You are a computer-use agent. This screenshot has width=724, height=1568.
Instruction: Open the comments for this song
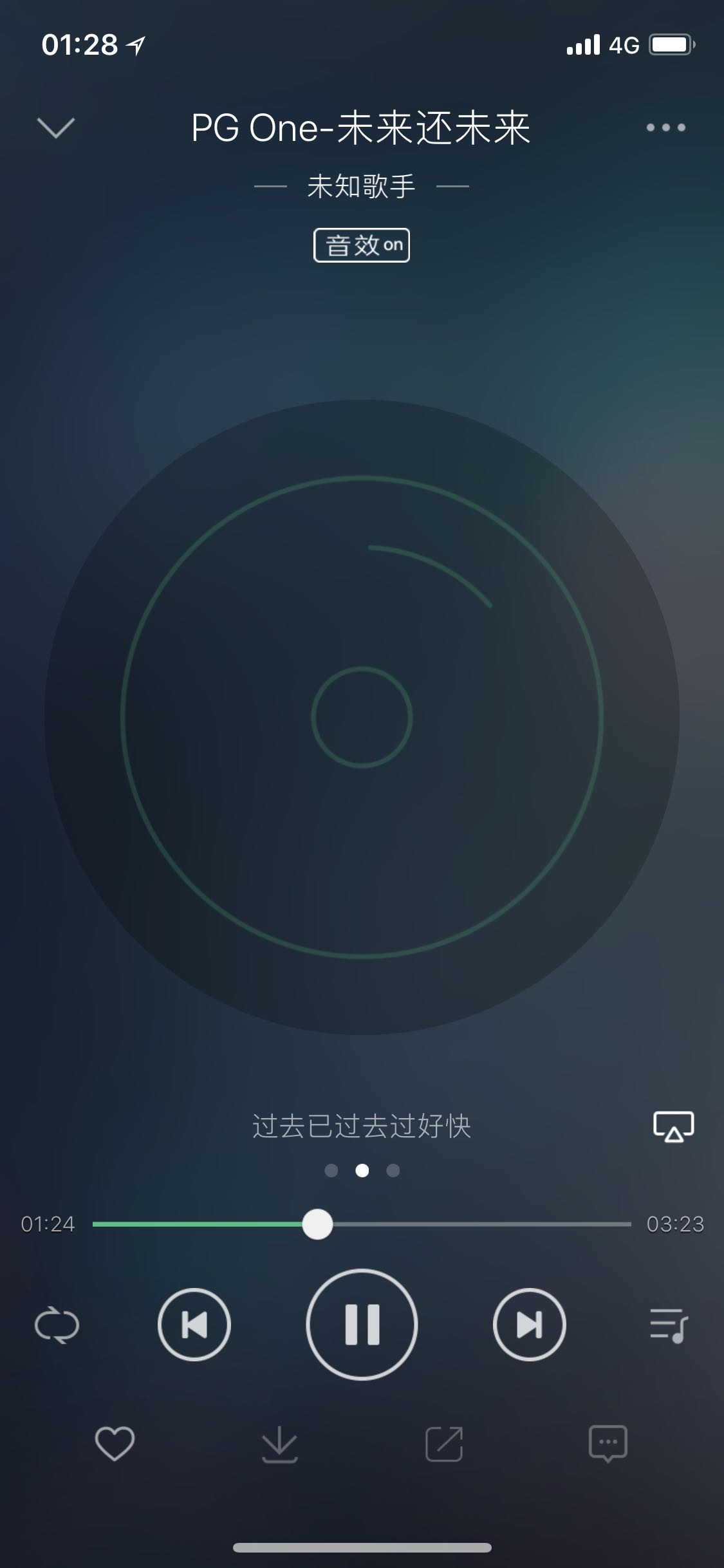click(608, 1444)
